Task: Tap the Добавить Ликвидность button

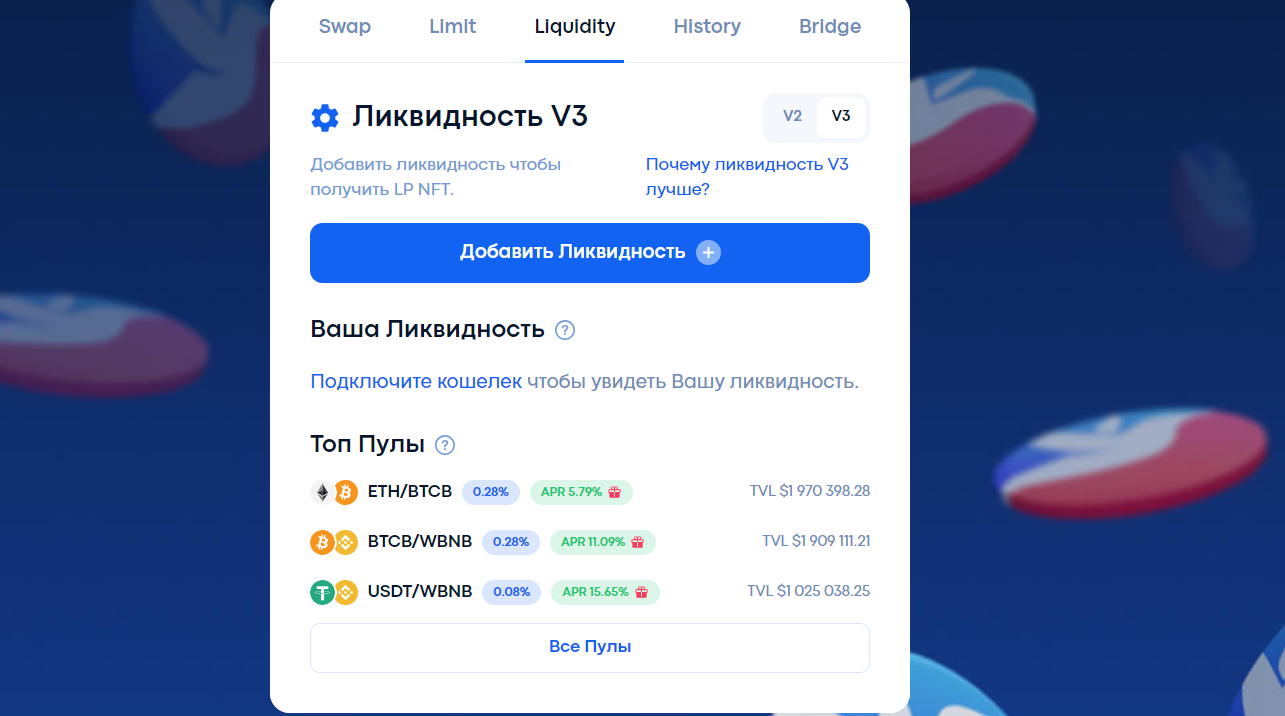Action: point(590,253)
